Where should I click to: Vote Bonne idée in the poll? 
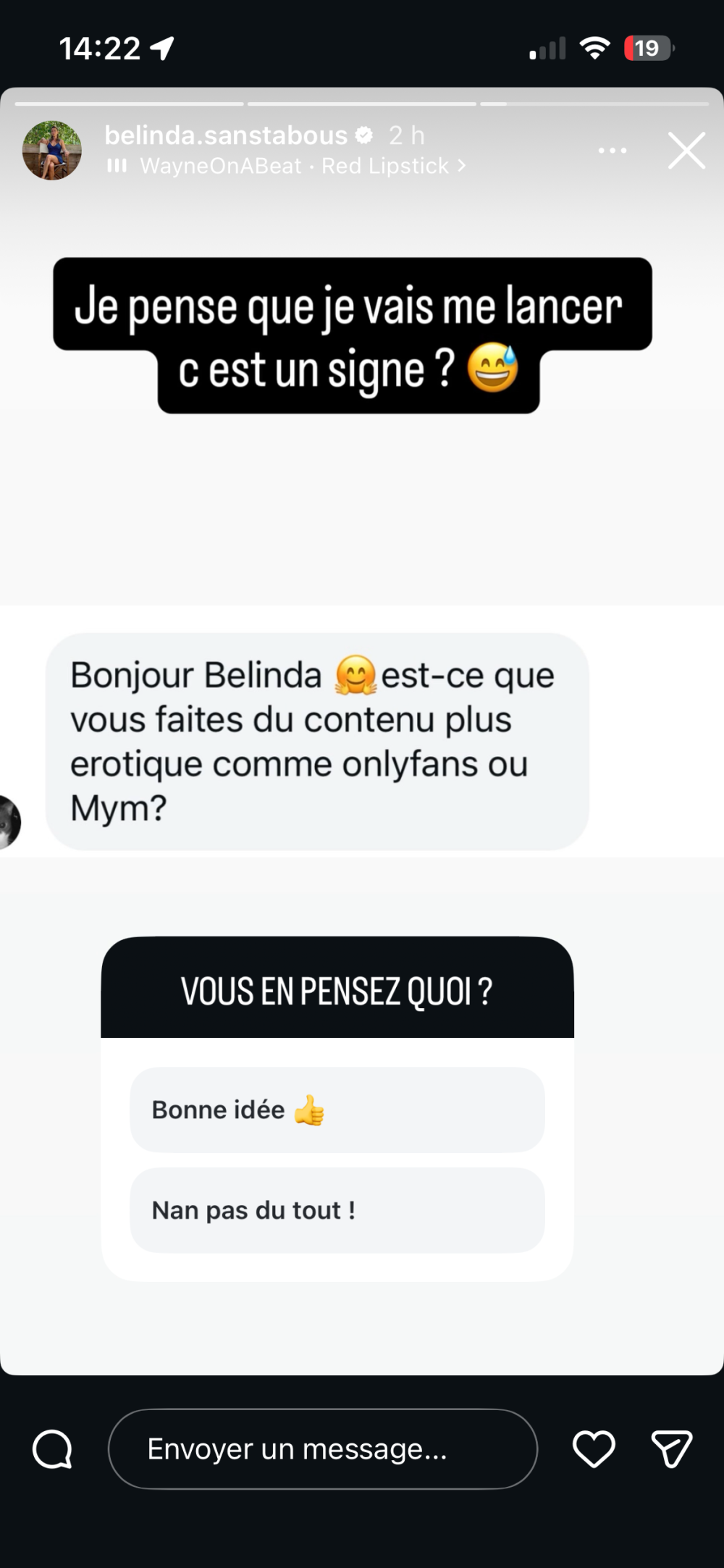pyautogui.click(x=337, y=1110)
